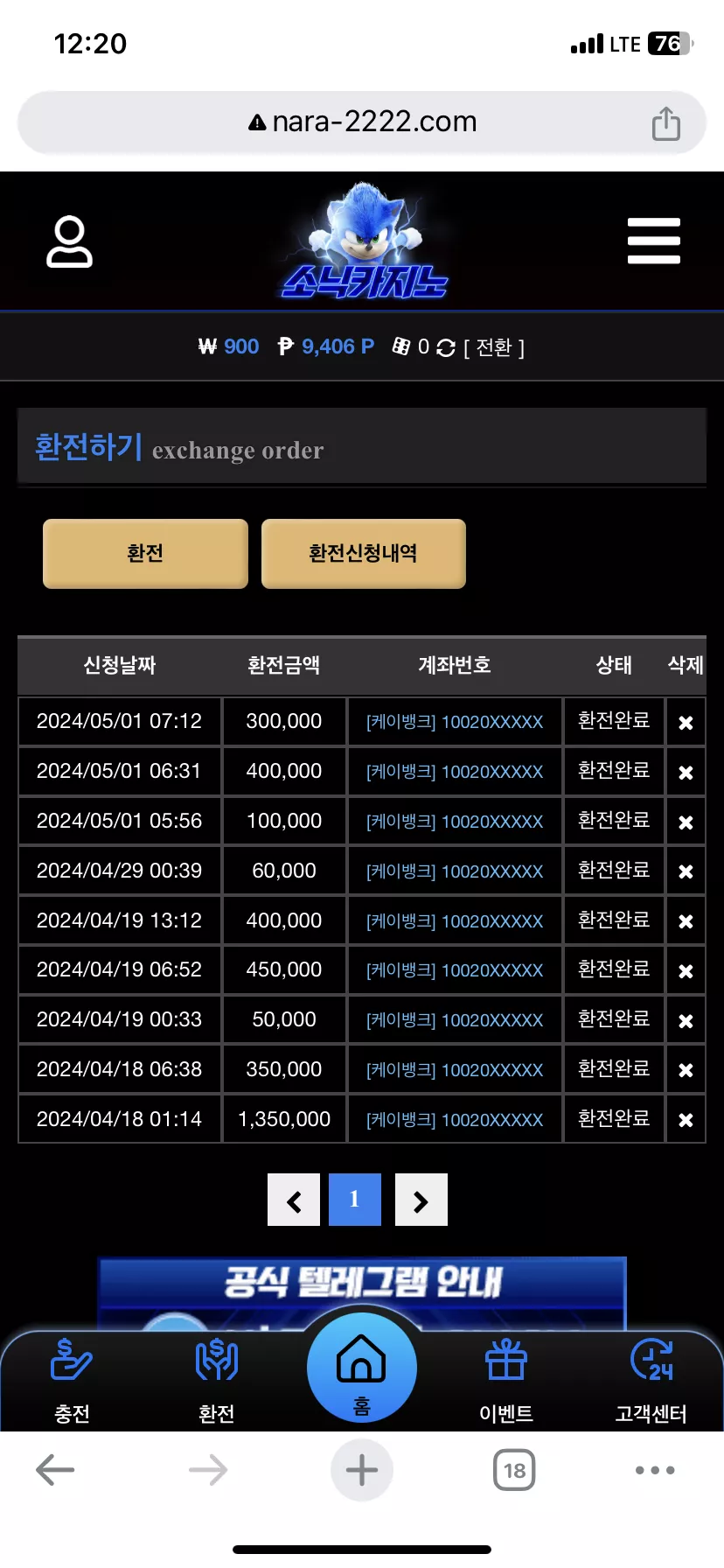
Task: Open the 공식 텔레그램 안내 banner
Action: click(x=362, y=1293)
